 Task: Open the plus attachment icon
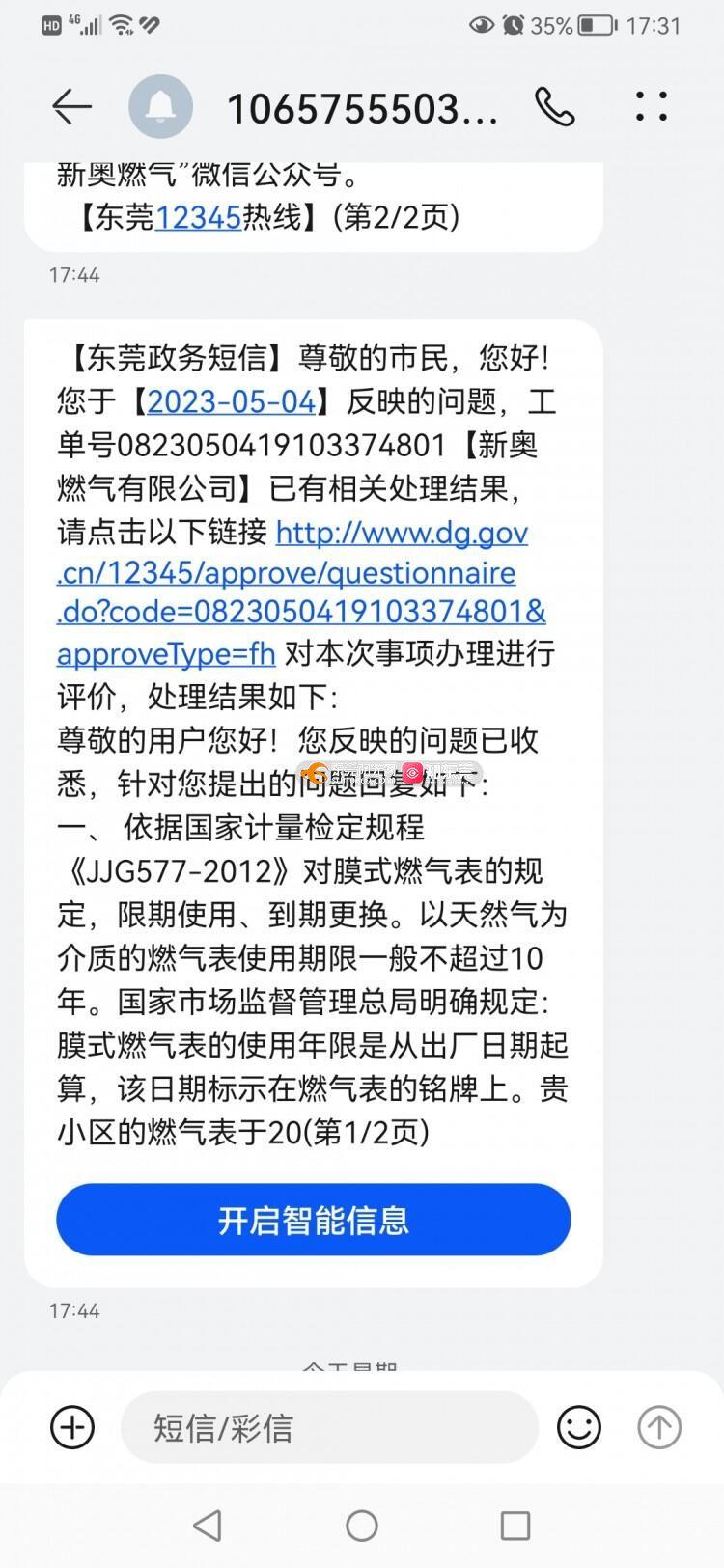[x=72, y=1427]
